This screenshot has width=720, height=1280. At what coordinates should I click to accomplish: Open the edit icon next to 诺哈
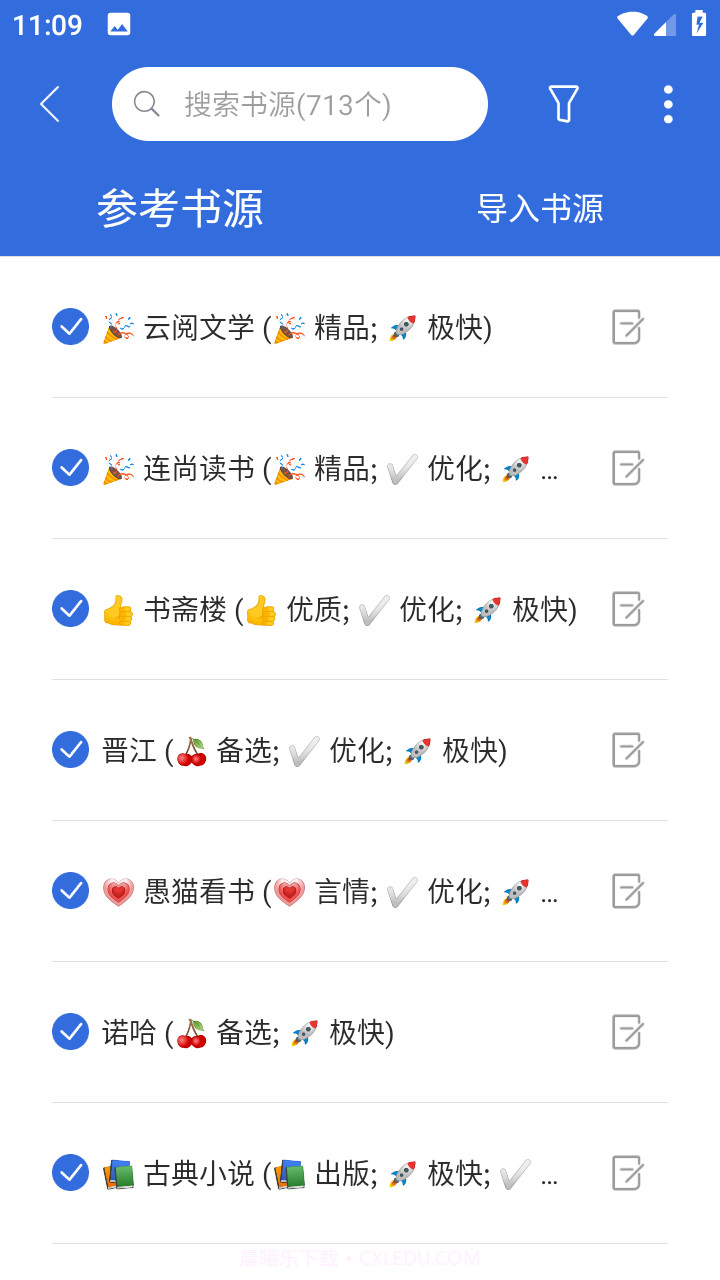point(626,1032)
